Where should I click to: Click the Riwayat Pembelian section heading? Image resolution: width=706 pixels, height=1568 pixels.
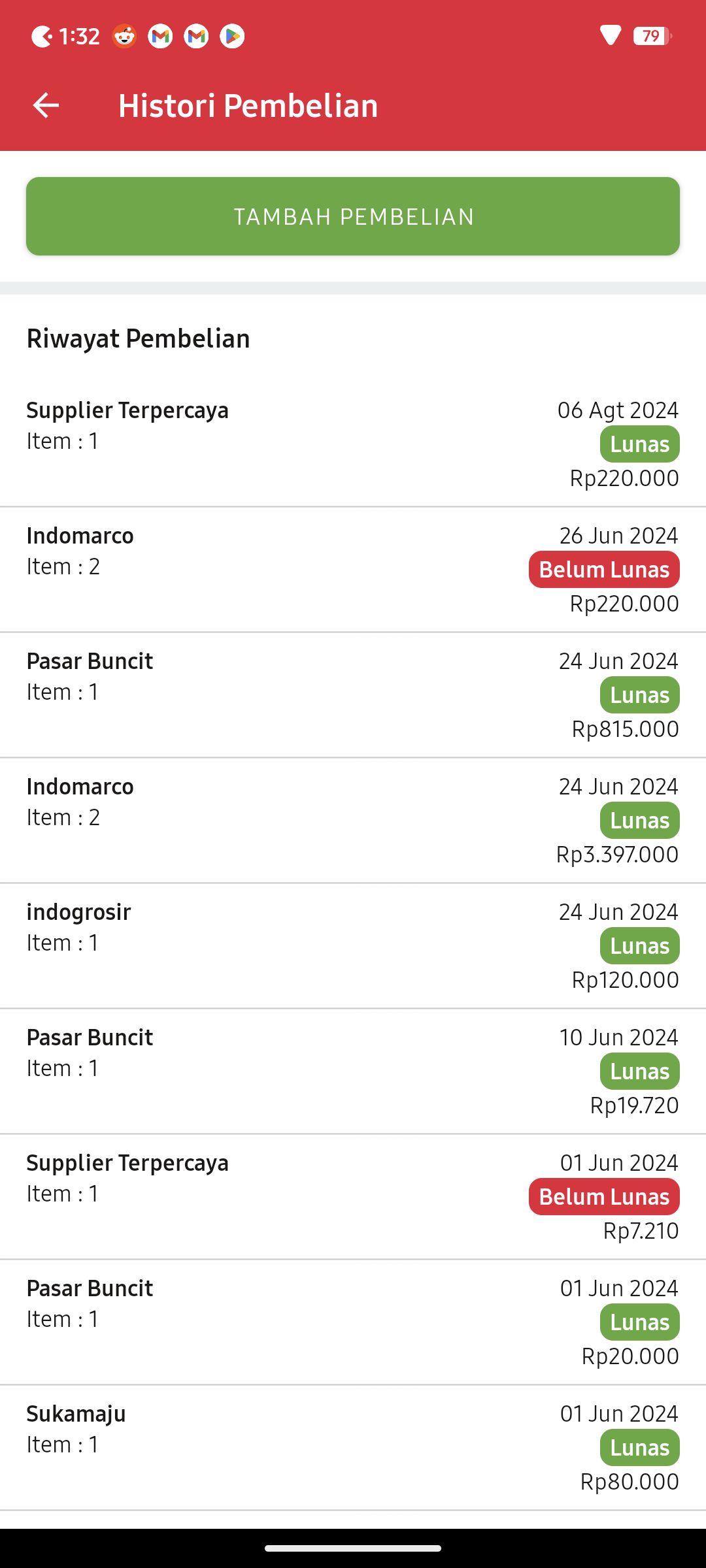coord(138,338)
